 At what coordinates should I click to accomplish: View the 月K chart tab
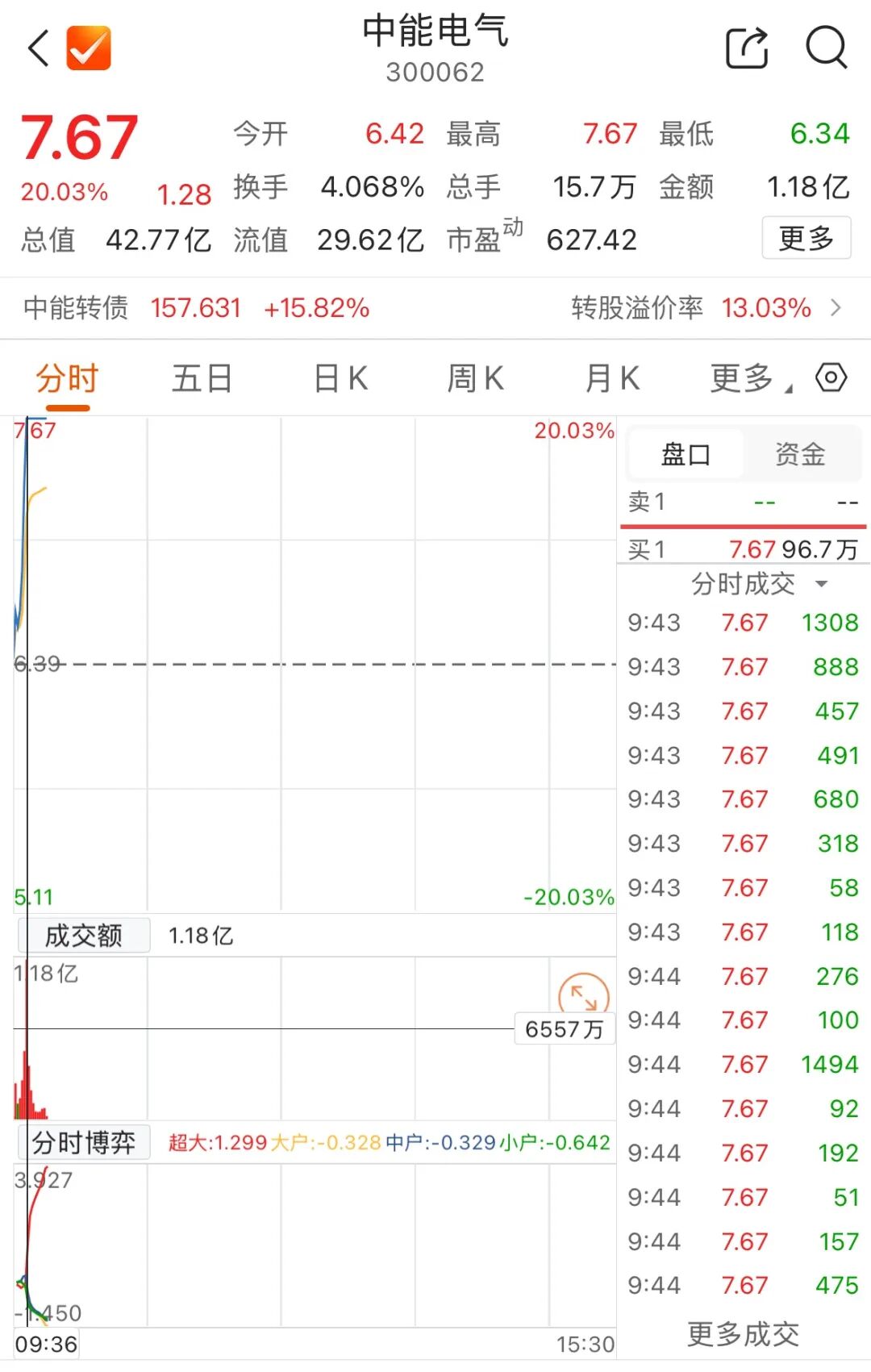tap(612, 378)
